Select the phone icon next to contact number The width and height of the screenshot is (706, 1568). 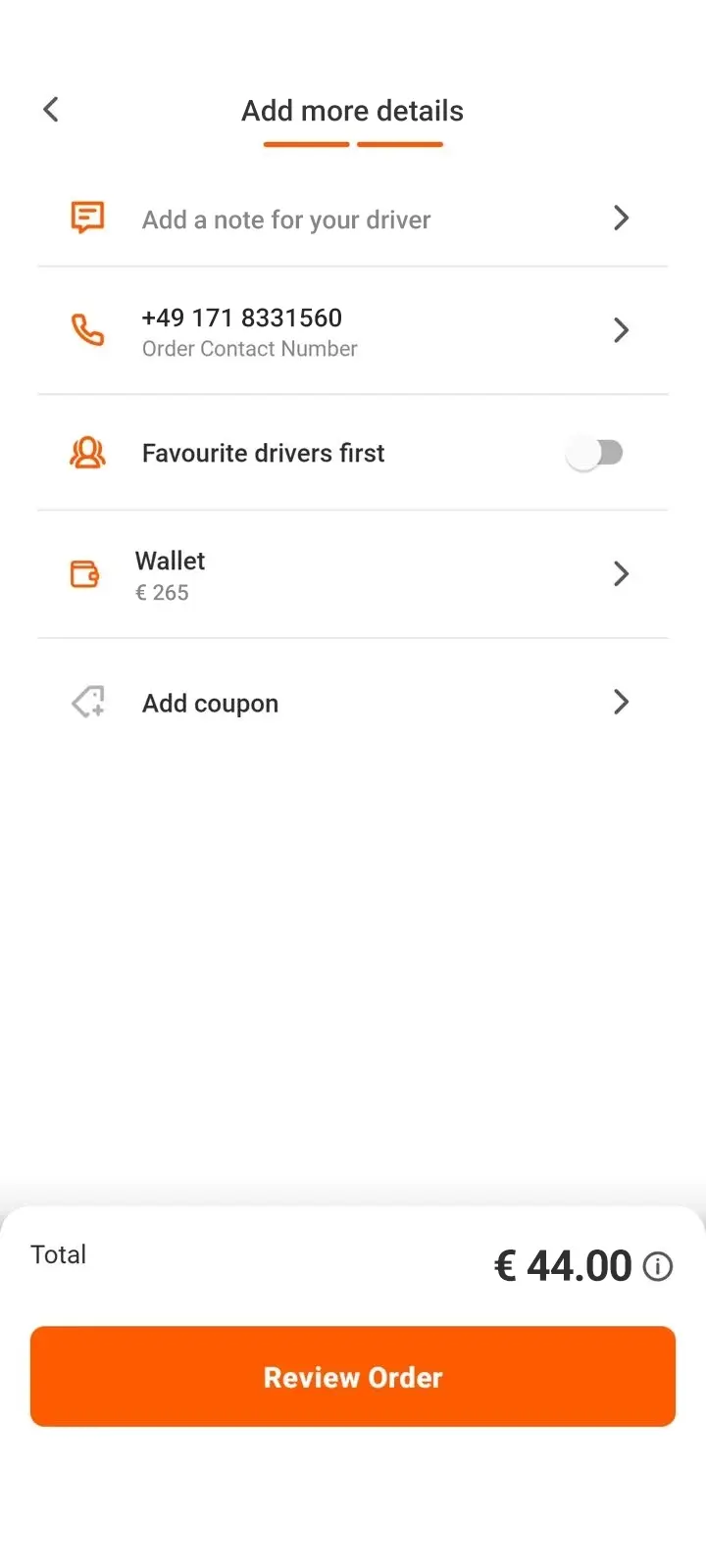coord(88,330)
